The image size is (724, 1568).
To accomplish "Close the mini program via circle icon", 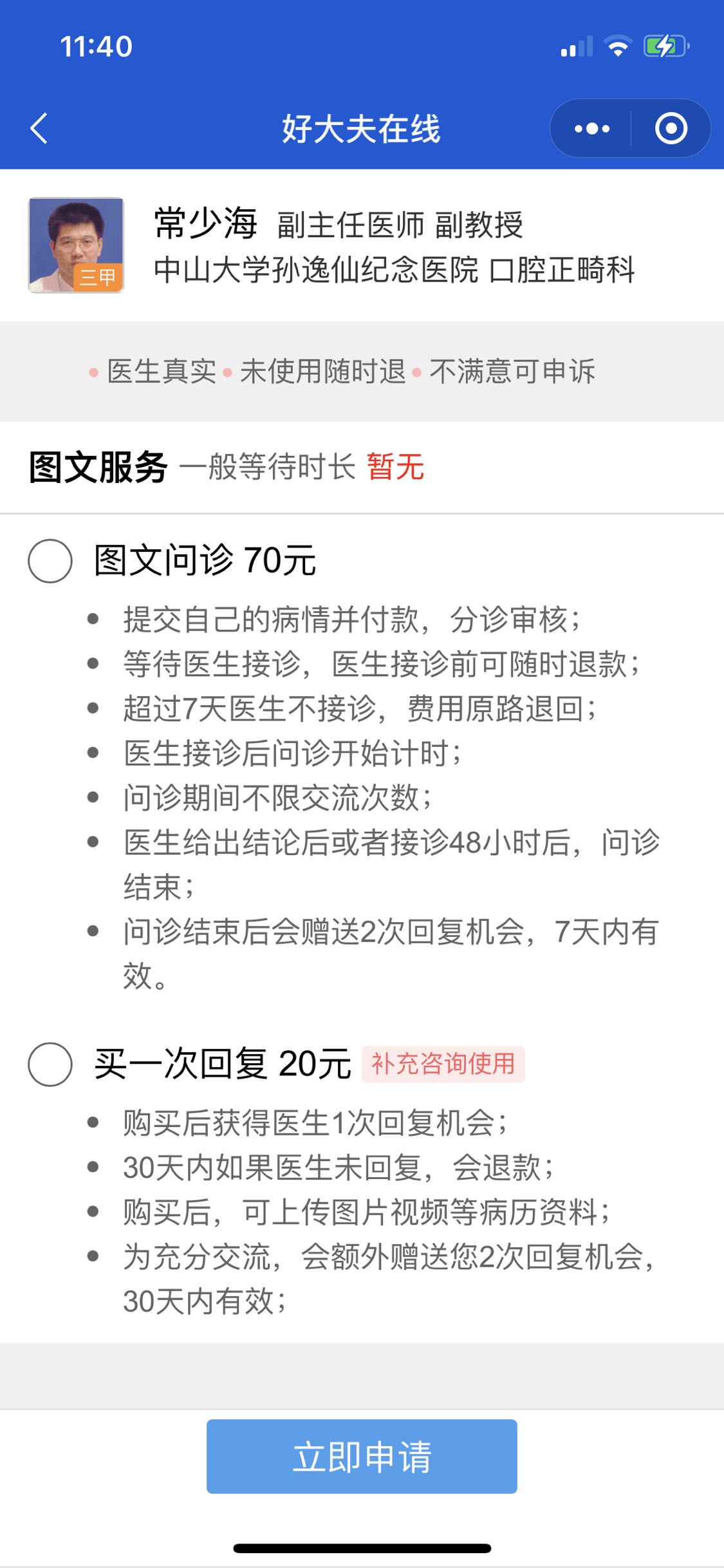I will (x=671, y=129).
